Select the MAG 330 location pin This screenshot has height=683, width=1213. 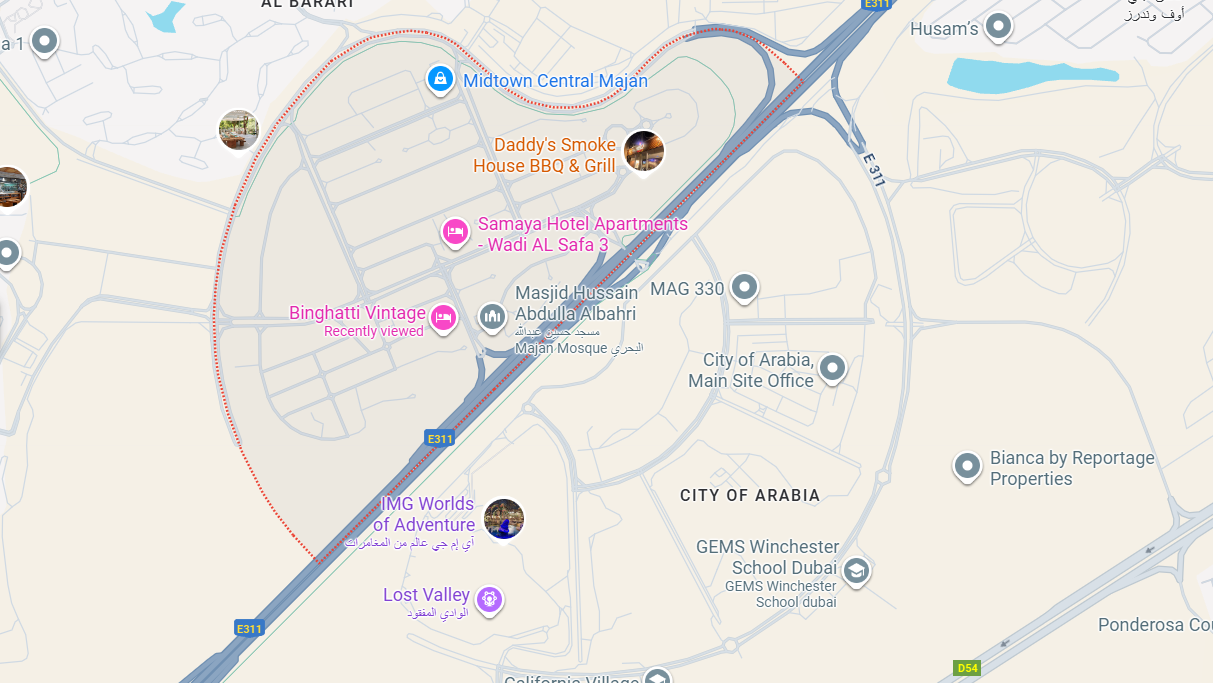coord(743,287)
